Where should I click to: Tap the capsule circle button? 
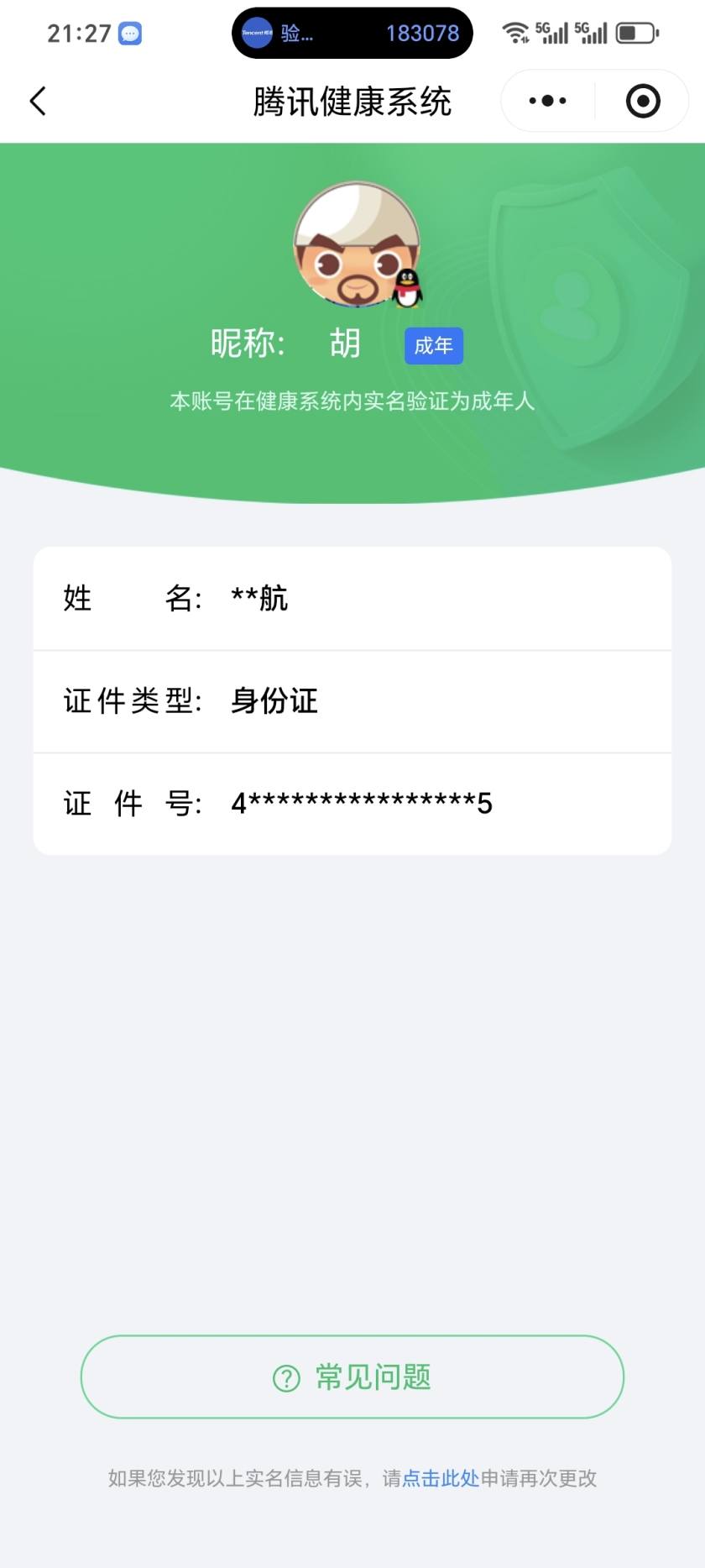(x=642, y=100)
